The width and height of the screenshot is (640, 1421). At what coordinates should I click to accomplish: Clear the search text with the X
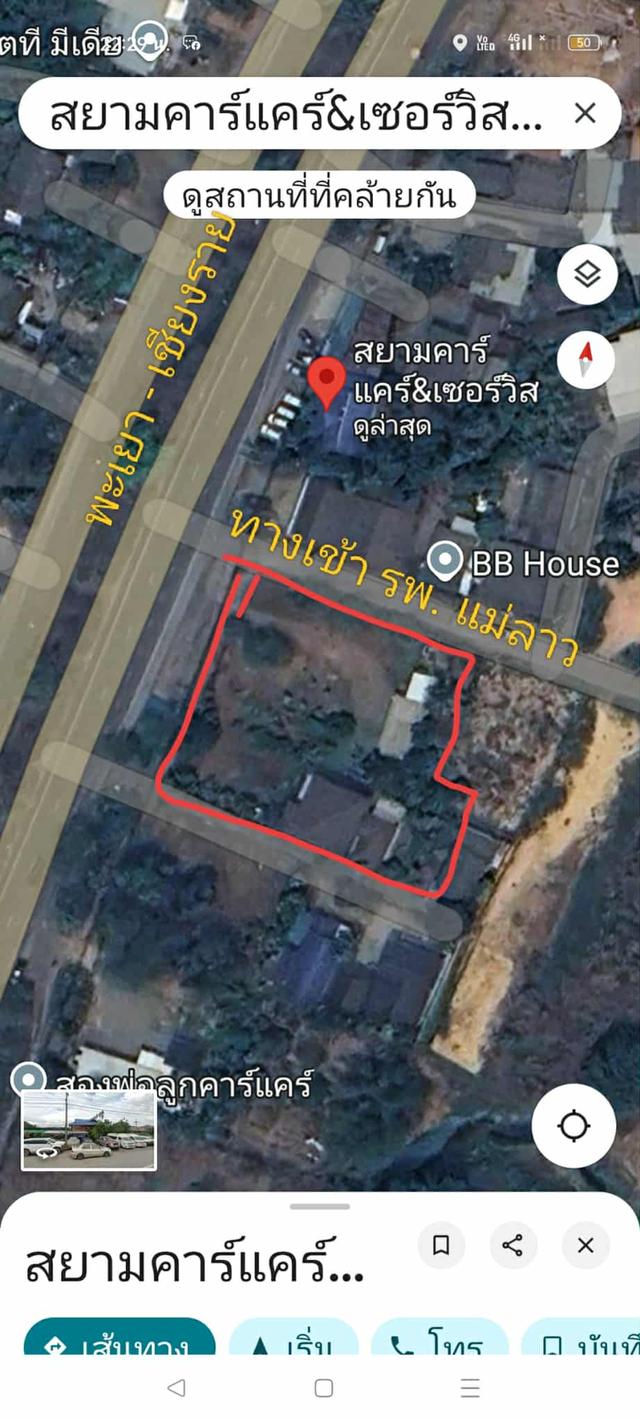[x=585, y=114]
